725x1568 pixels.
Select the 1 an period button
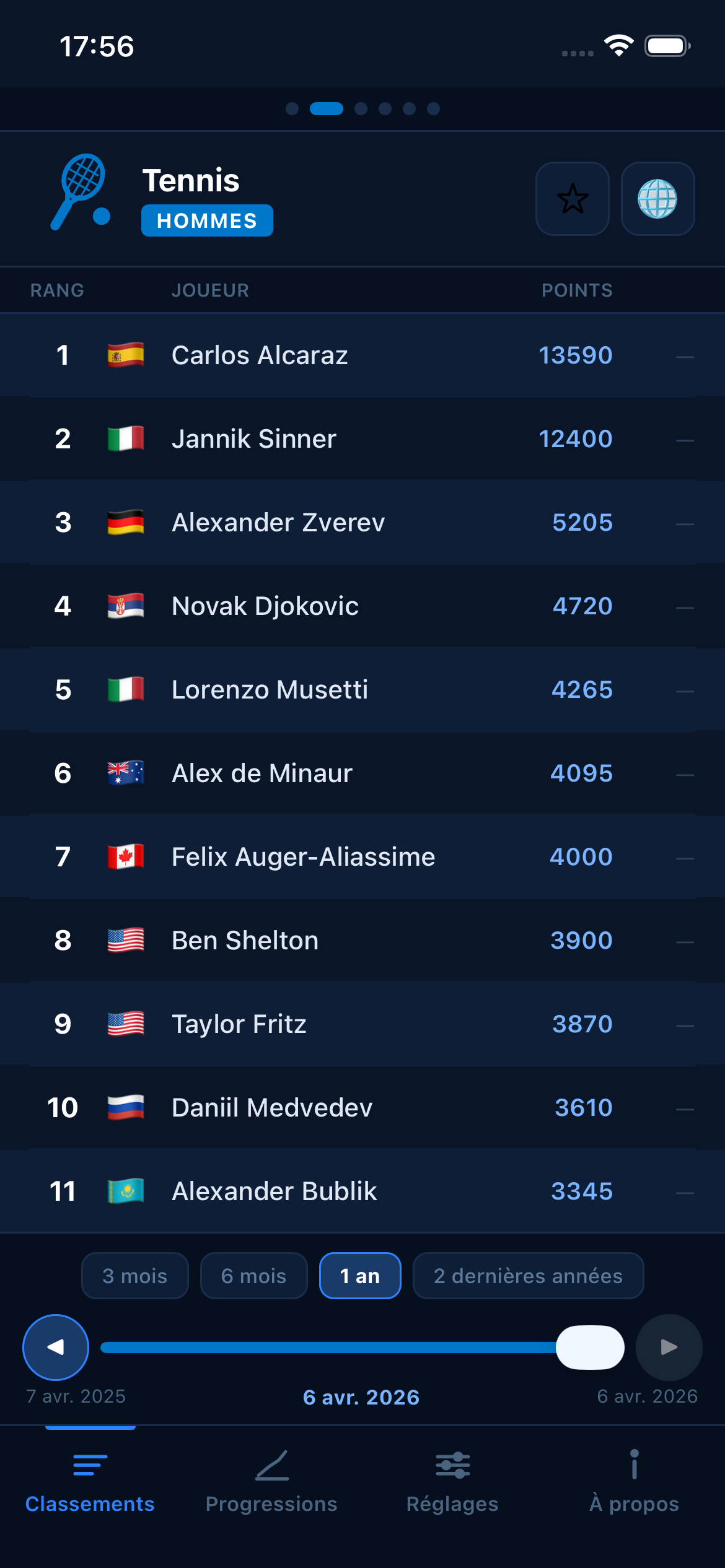pos(359,1275)
